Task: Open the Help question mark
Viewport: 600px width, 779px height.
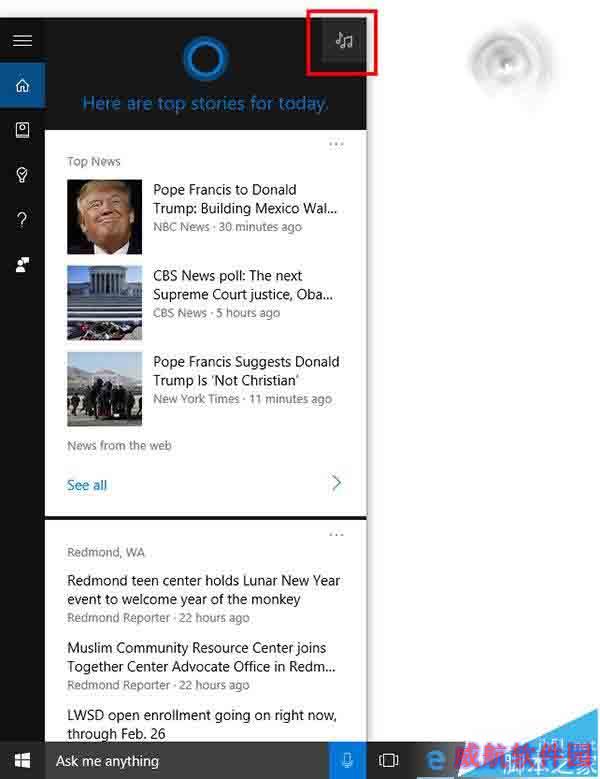Action: coord(22,220)
